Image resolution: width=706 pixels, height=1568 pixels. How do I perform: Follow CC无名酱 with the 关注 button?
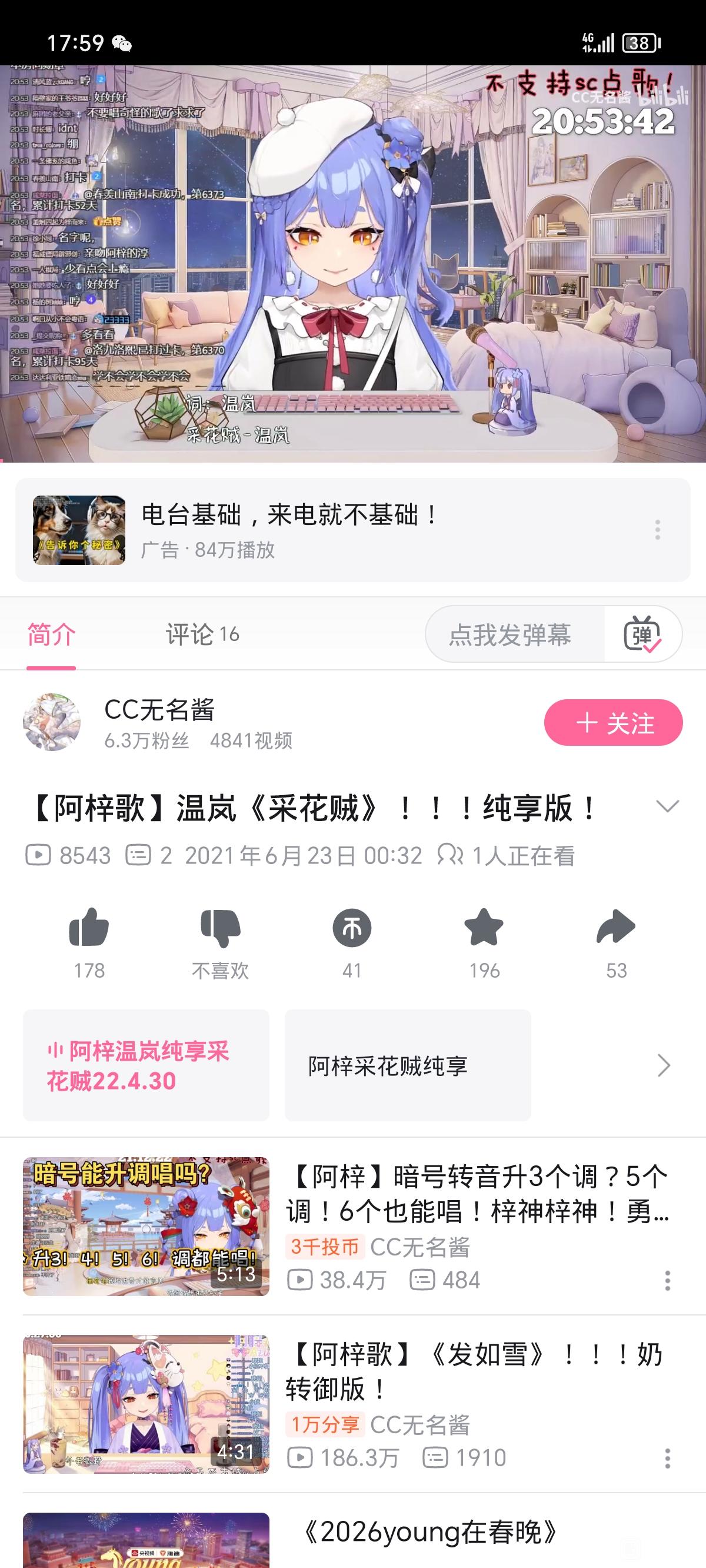click(613, 723)
